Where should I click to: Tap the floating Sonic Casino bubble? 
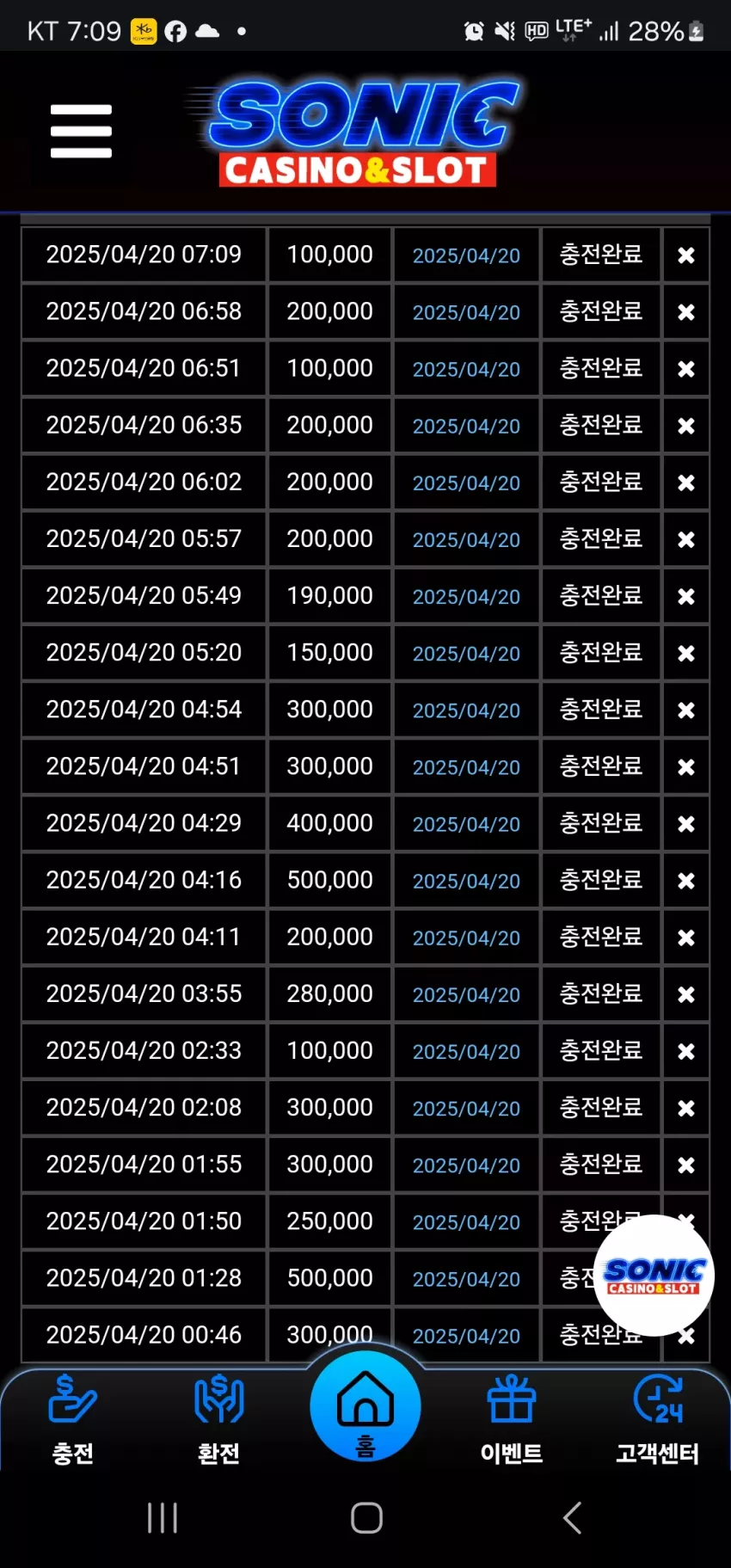coord(654,1276)
